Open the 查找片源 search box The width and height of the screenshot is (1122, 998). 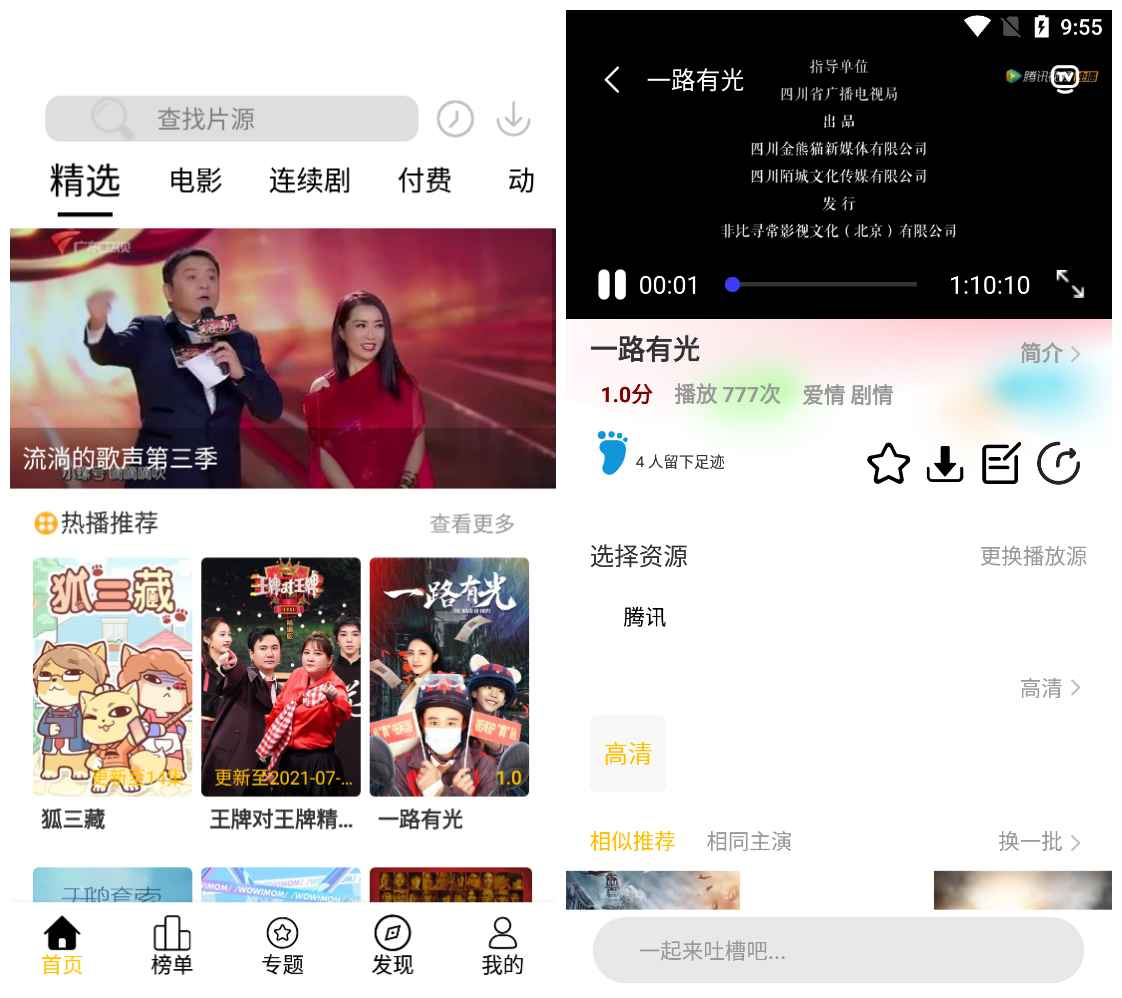(x=231, y=119)
